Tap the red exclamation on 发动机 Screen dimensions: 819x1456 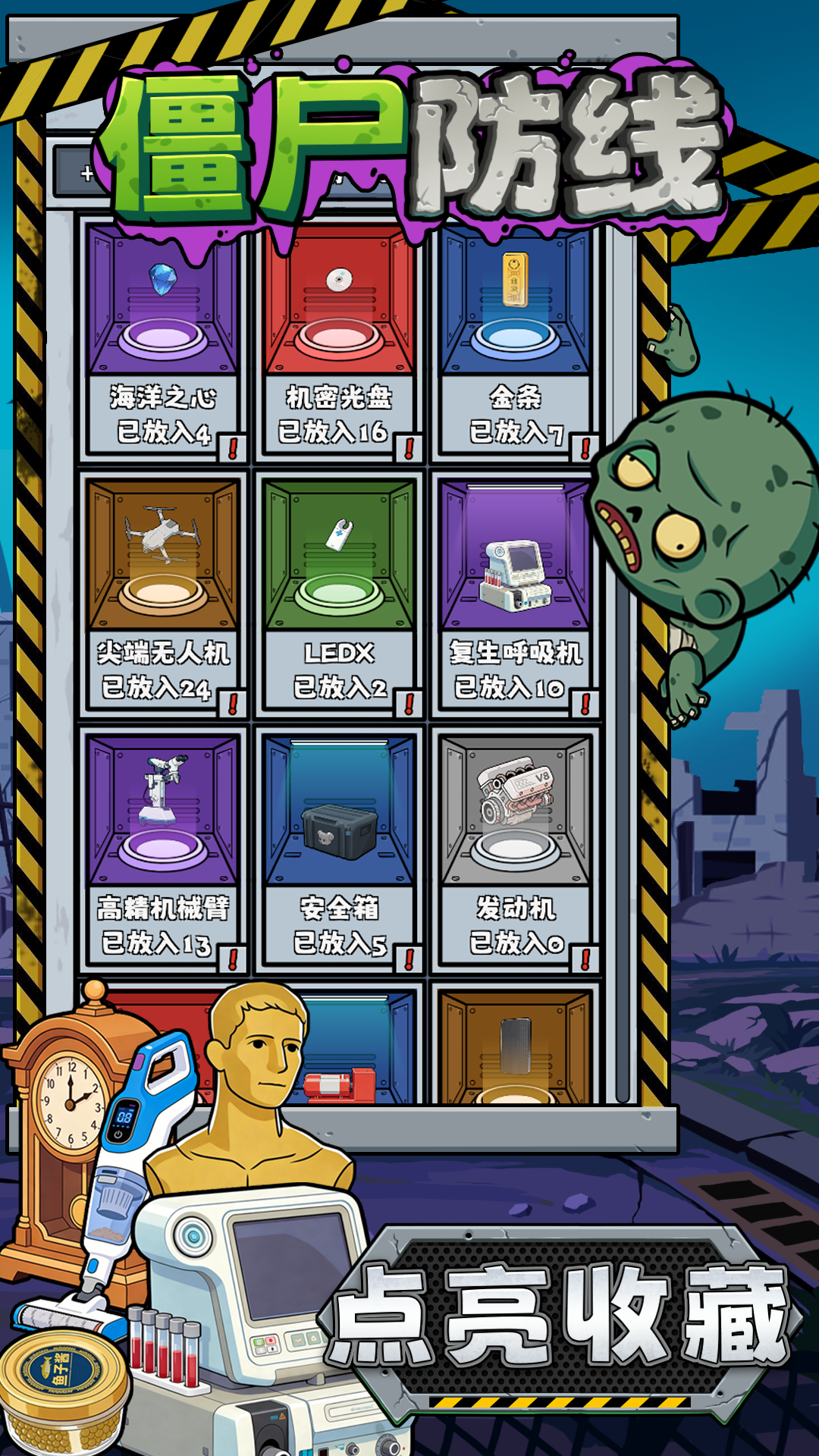pyautogui.click(x=584, y=958)
